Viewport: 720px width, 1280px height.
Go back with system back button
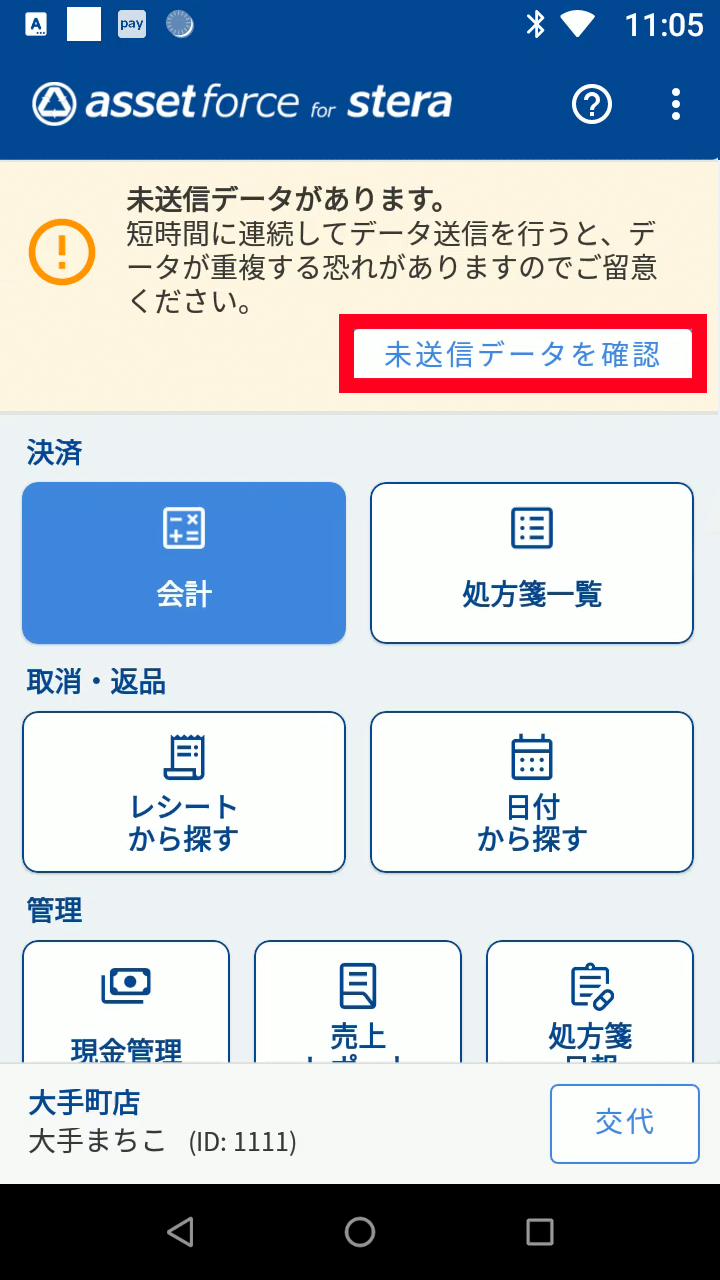point(180,1232)
